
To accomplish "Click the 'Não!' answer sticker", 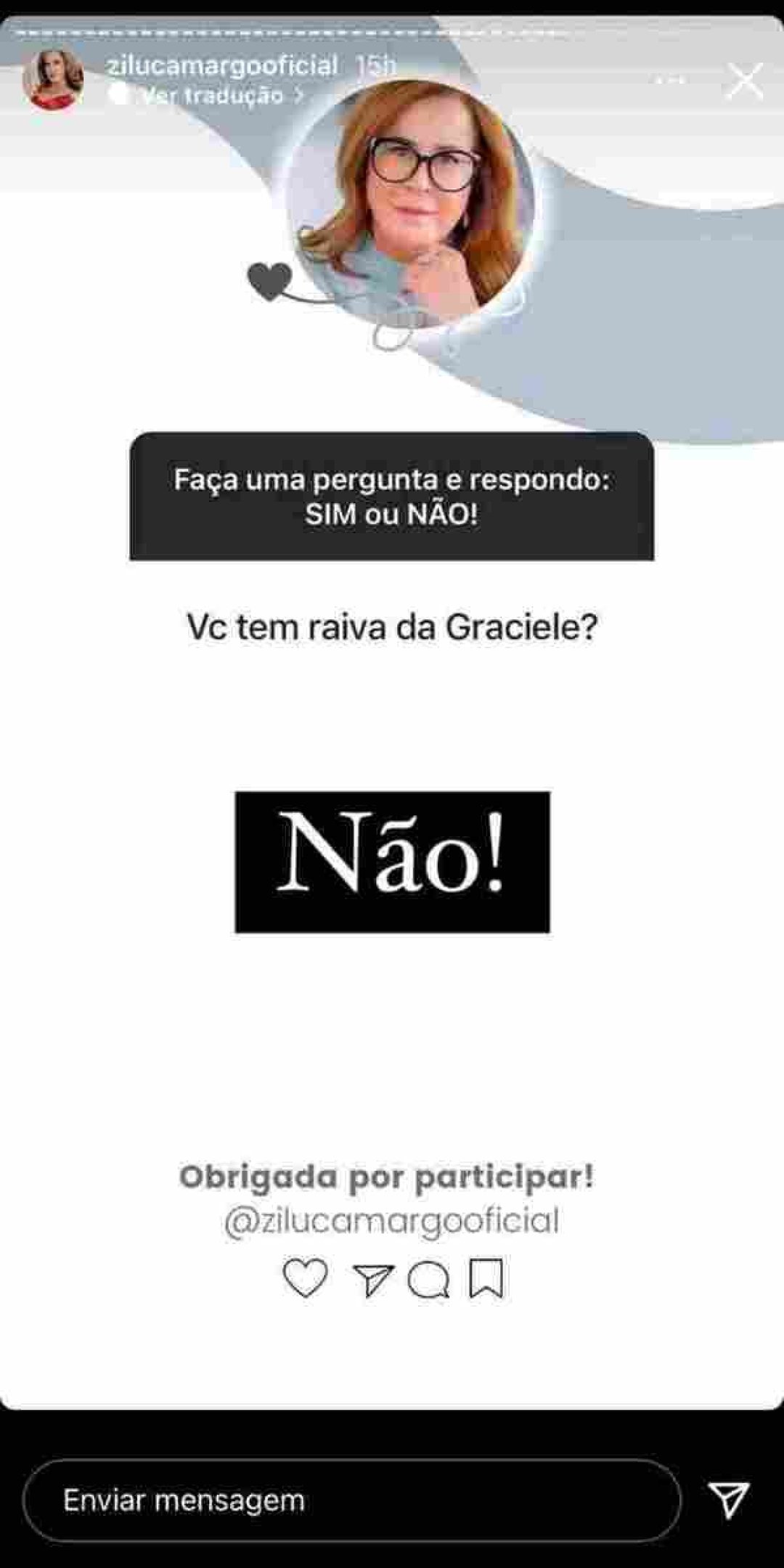I will (x=392, y=859).
